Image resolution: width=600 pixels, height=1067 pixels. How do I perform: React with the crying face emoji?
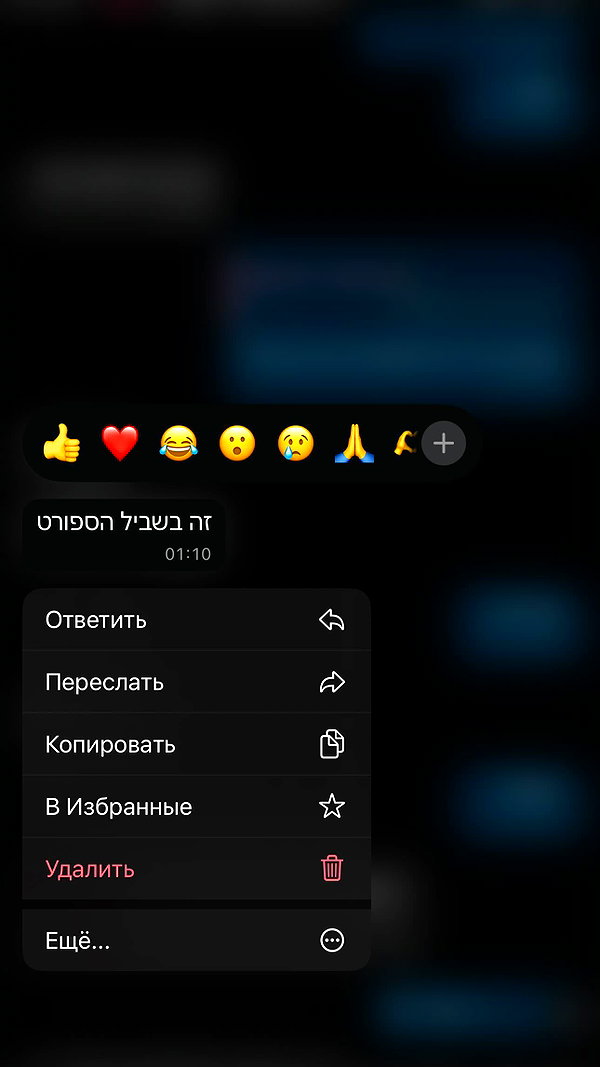click(x=296, y=444)
